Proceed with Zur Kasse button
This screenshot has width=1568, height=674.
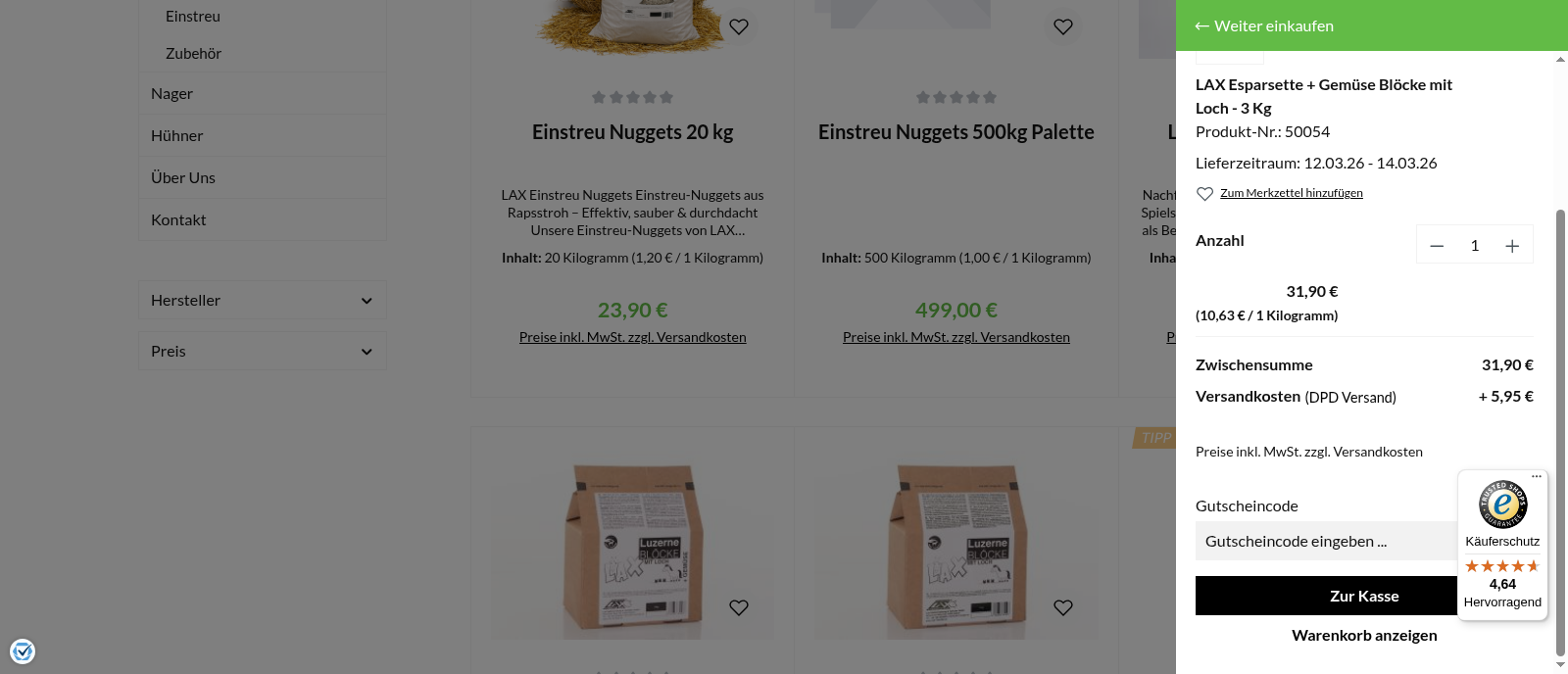pyautogui.click(x=1325, y=596)
